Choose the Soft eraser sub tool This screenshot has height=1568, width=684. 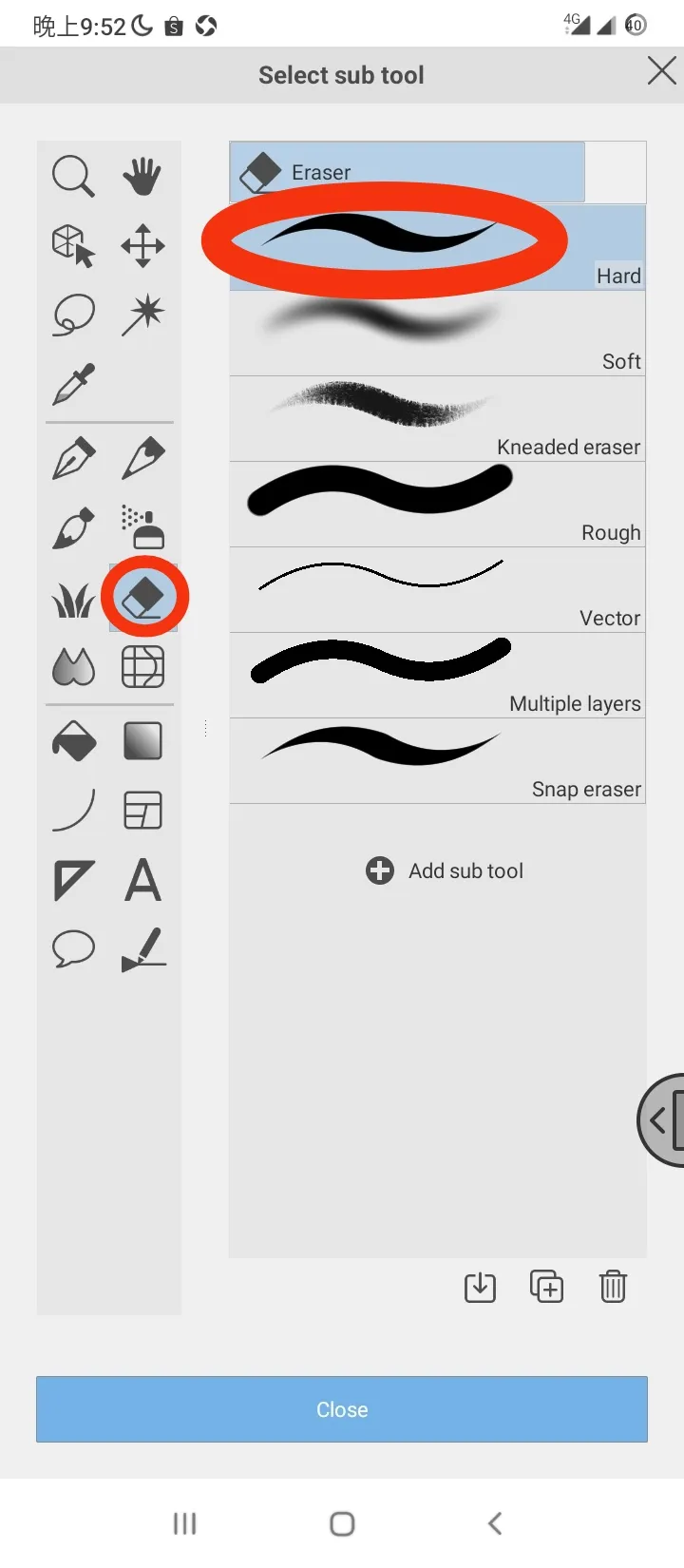(x=437, y=333)
